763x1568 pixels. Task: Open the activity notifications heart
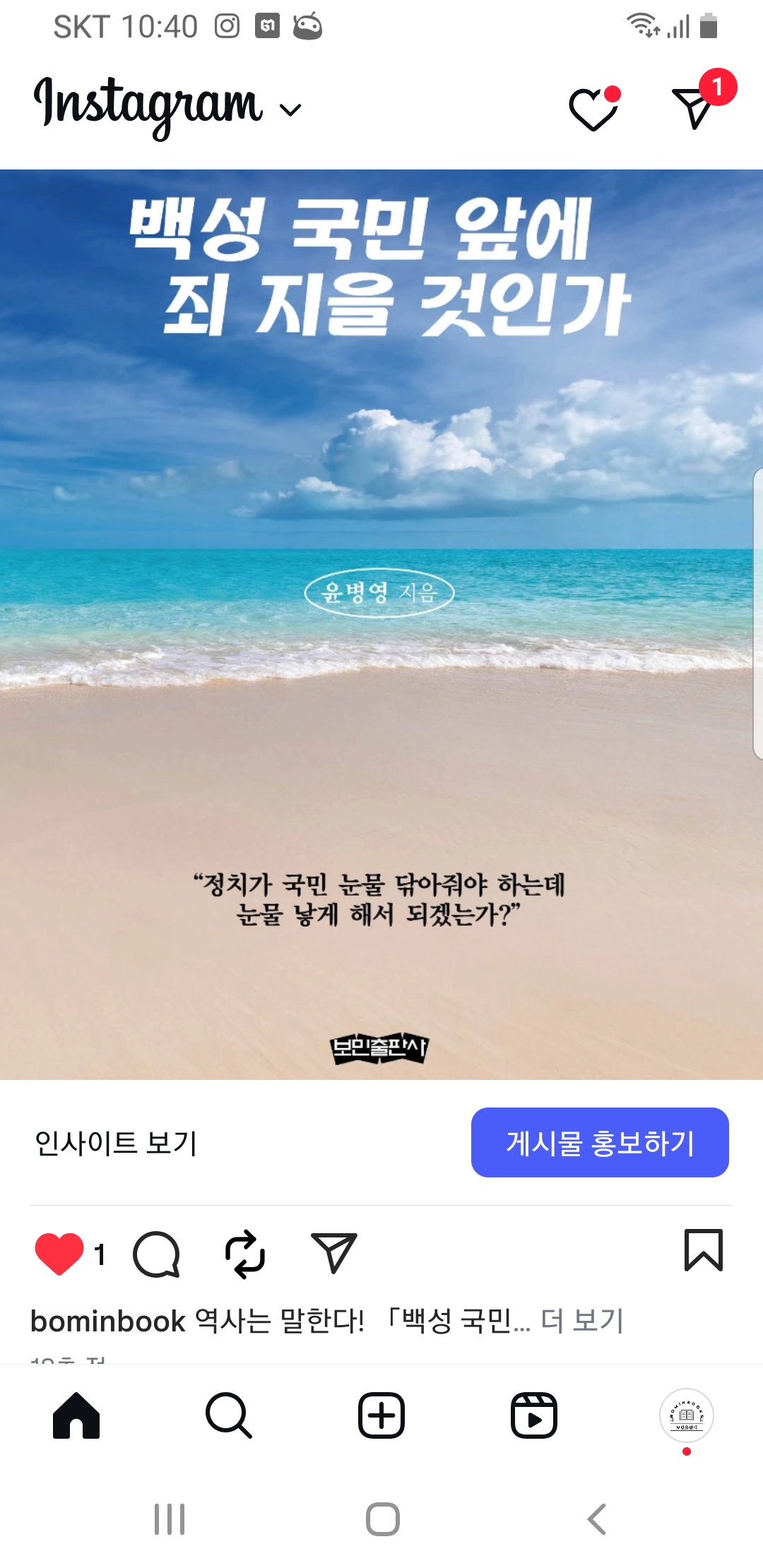tap(593, 109)
